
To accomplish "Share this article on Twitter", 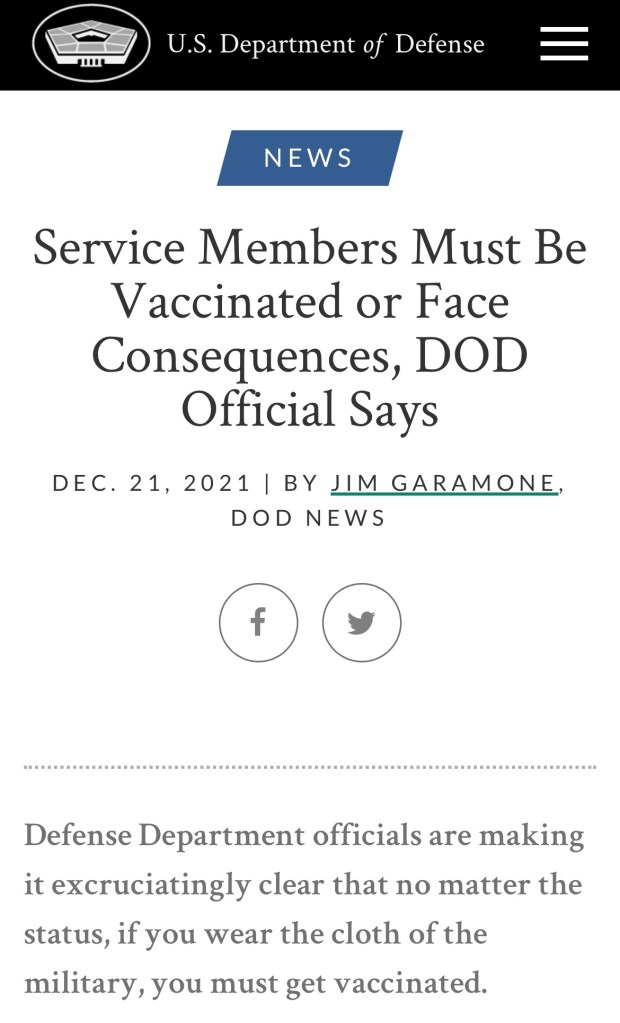I will 361,623.
